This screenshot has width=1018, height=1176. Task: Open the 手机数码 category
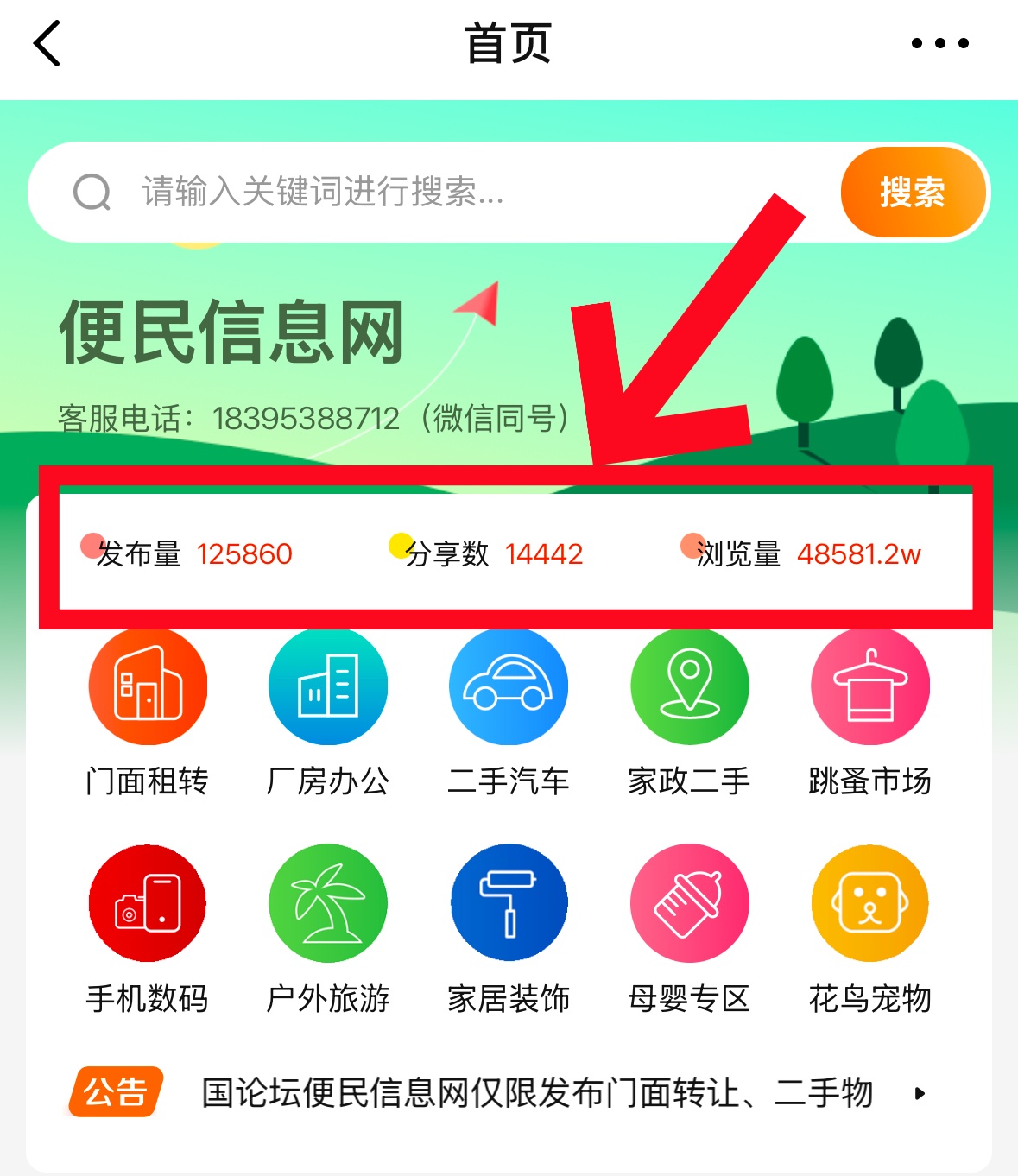click(148, 904)
